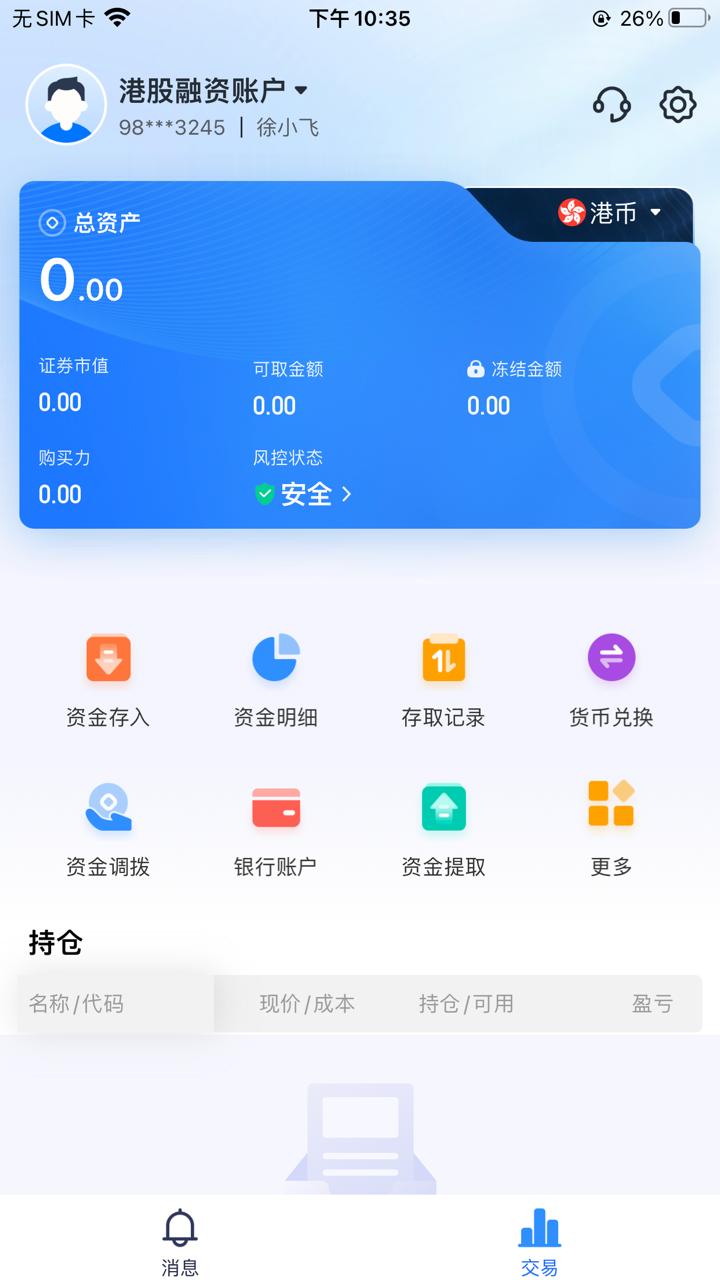View 风控状态 安全 details
720x1280 pixels.
click(x=303, y=494)
